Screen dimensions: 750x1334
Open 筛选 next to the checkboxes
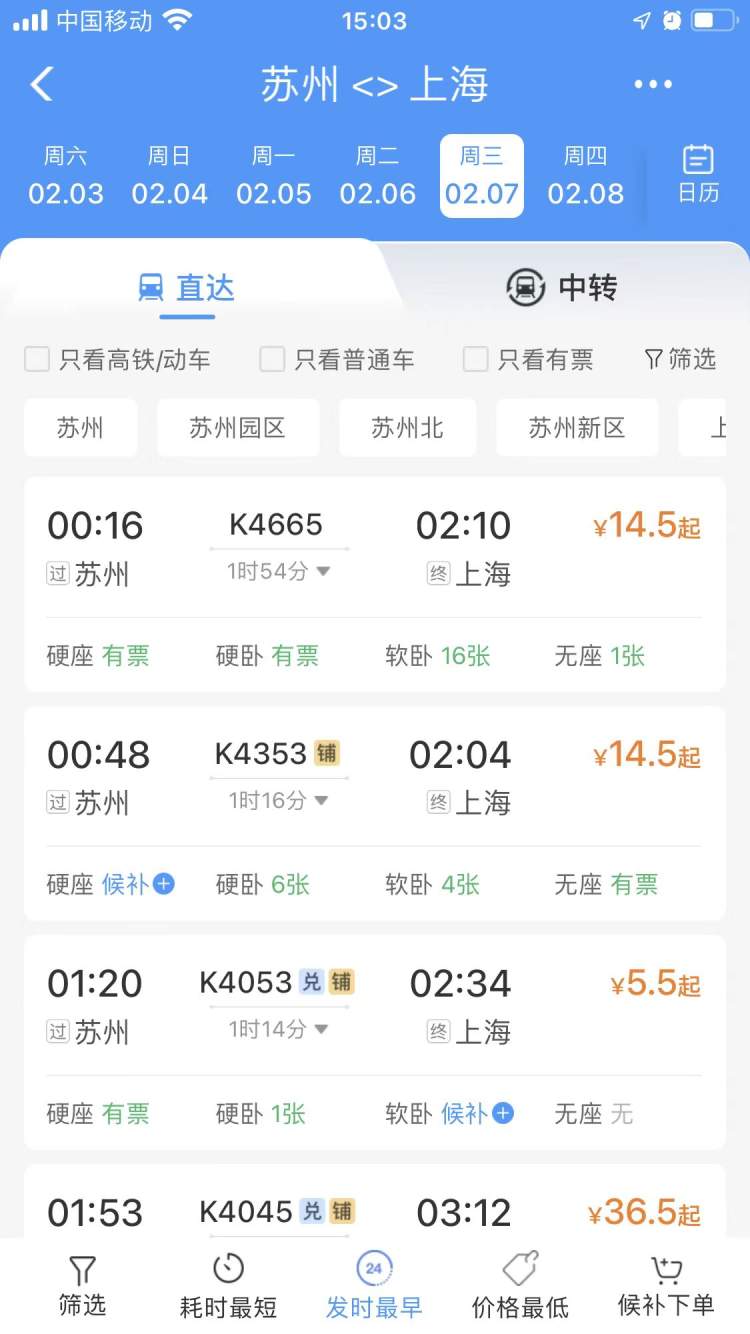click(680, 360)
